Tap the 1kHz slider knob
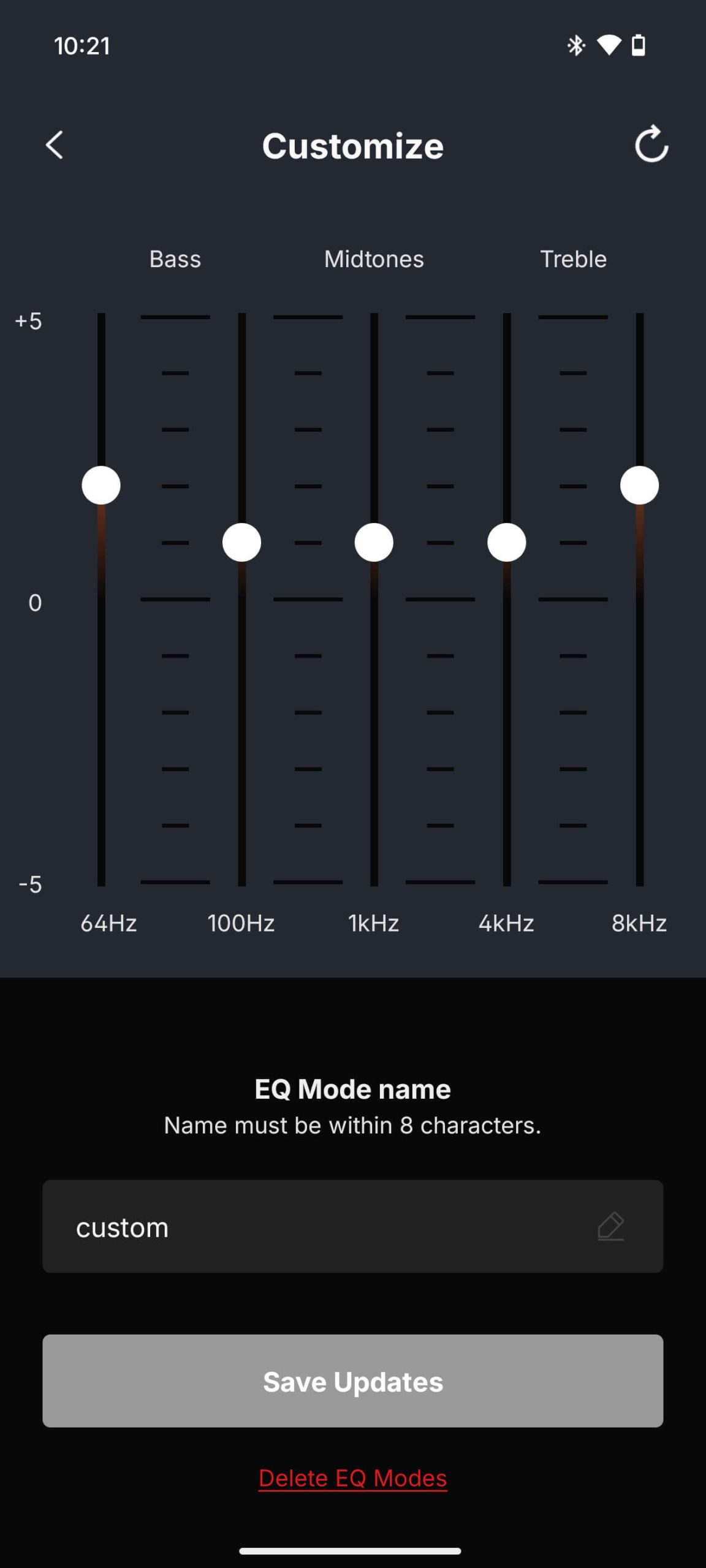This screenshot has width=706, height=1568. pyautogui.click(x=374, y=542)
